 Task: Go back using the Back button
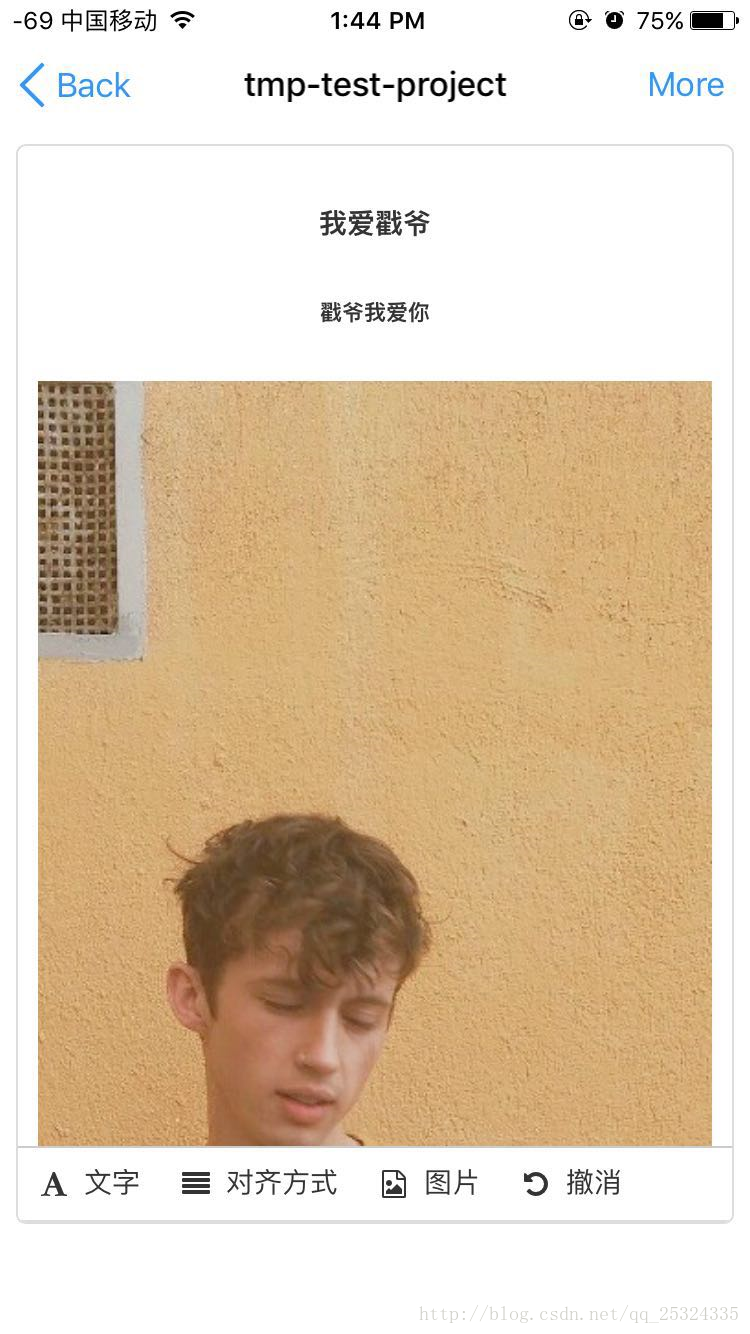tap(75, 85)
